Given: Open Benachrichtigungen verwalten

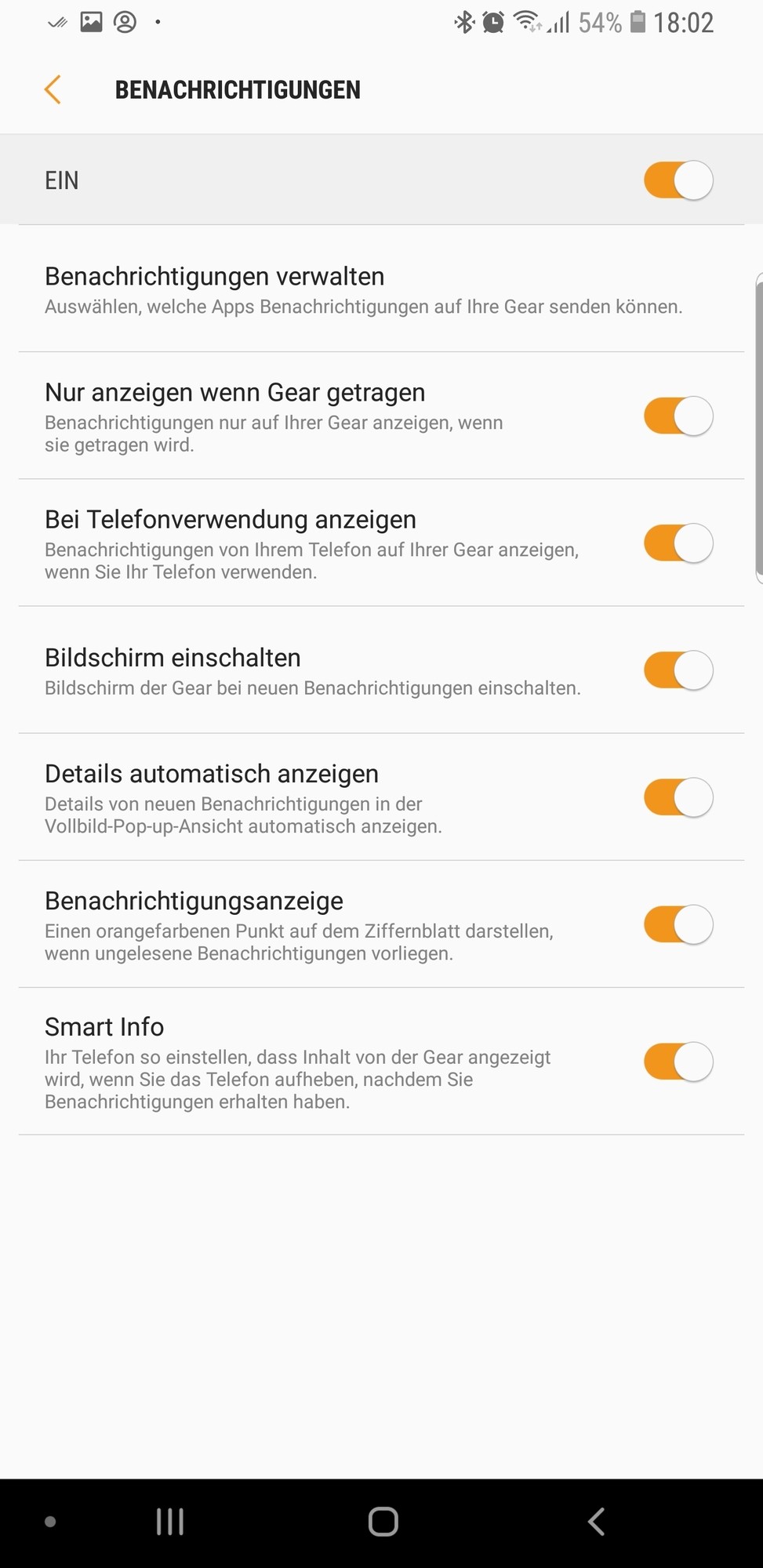Looking at the screenshot, I should pyautogui.click(x=364, y=290).
